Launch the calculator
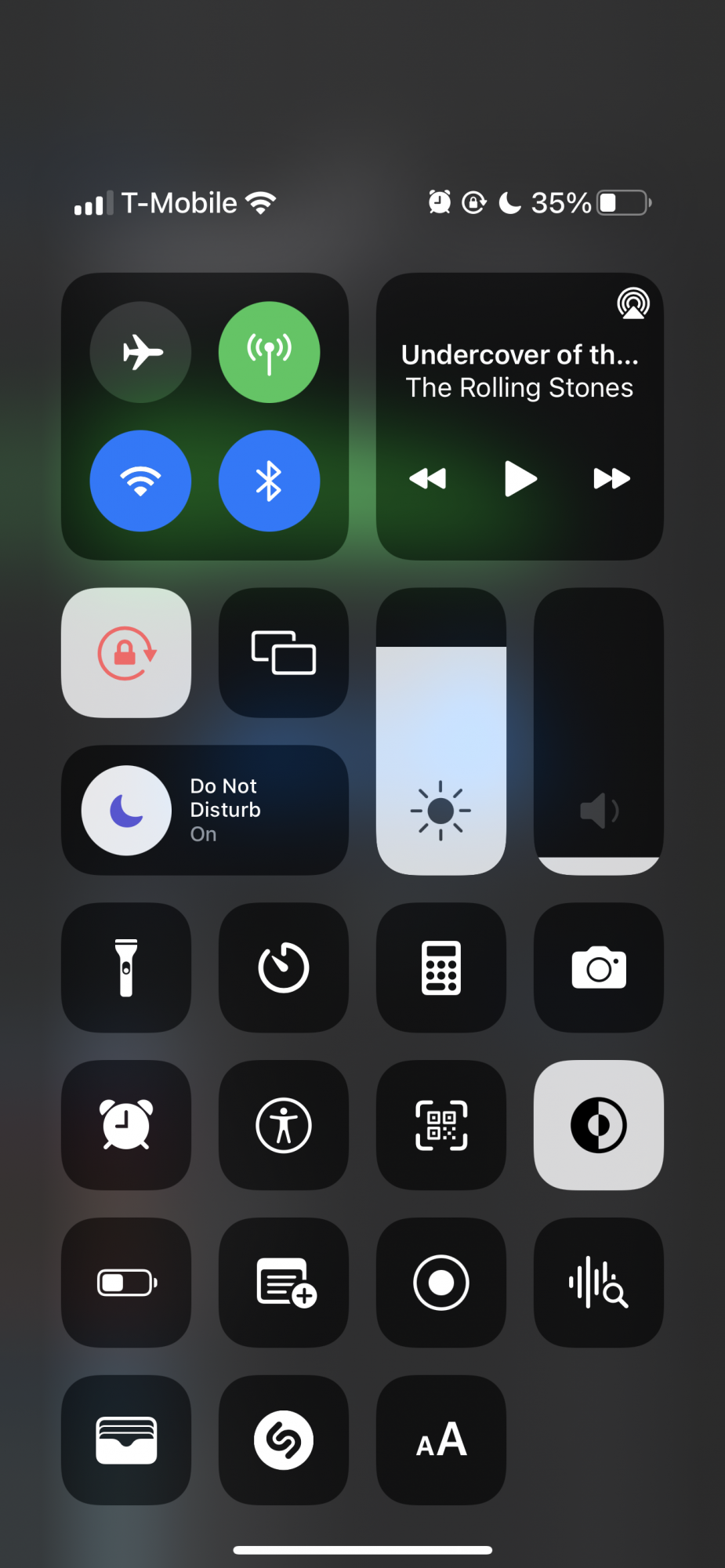Screen dimensions: 725x1568 point(441,967)
